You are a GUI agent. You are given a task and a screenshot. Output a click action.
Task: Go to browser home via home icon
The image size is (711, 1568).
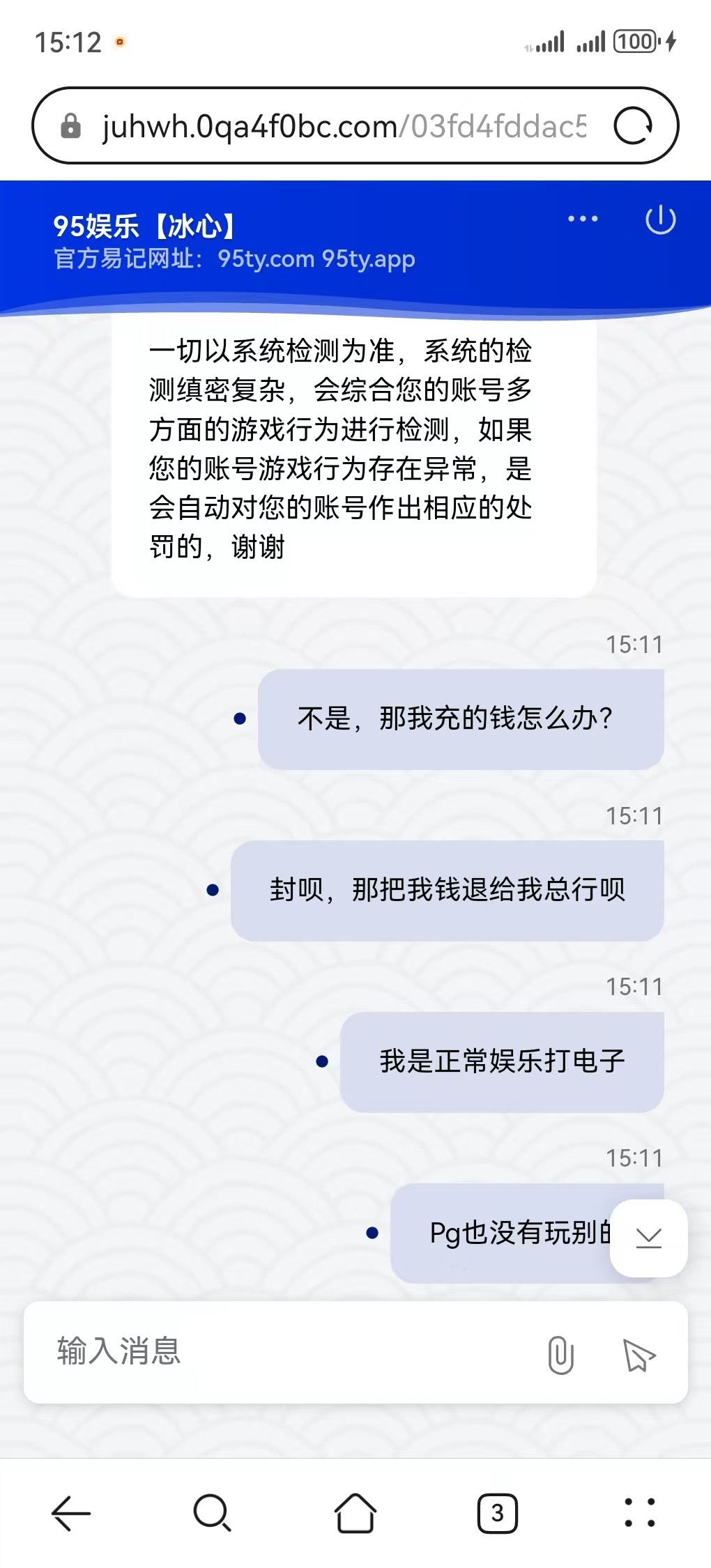[355, 1512]
